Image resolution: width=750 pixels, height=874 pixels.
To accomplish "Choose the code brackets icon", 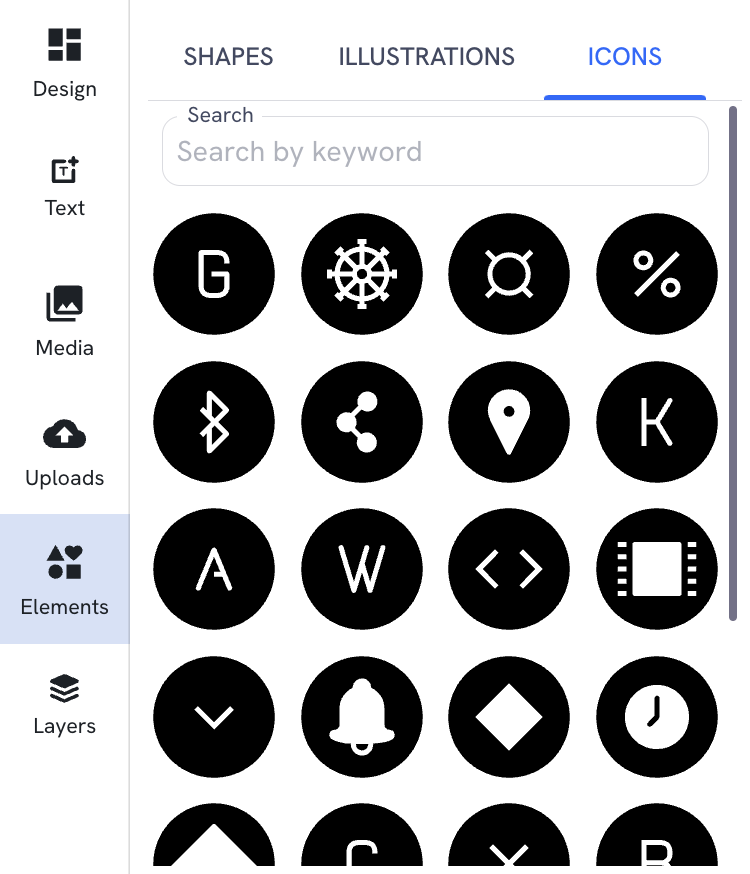I will click(x=509, y=569).
